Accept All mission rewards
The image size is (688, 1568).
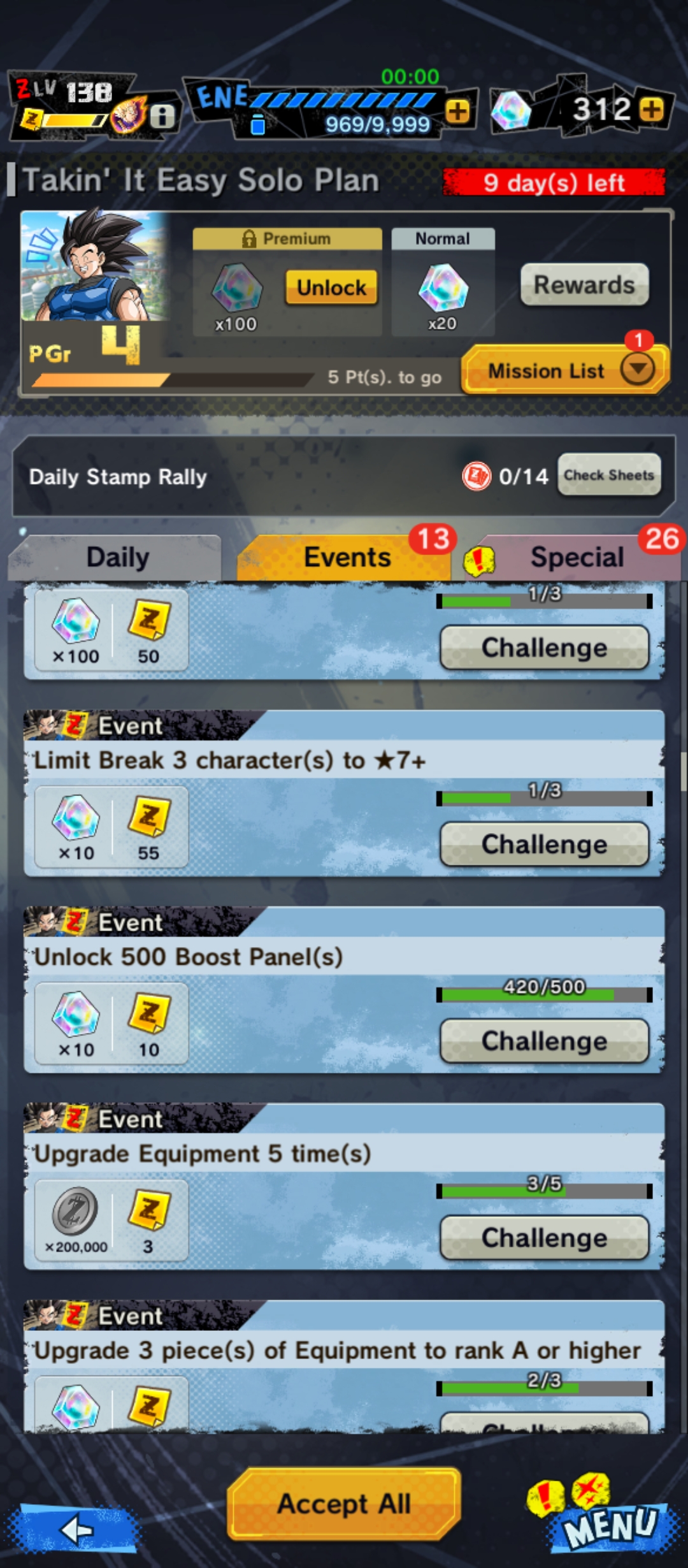[x=344, y=1504]
